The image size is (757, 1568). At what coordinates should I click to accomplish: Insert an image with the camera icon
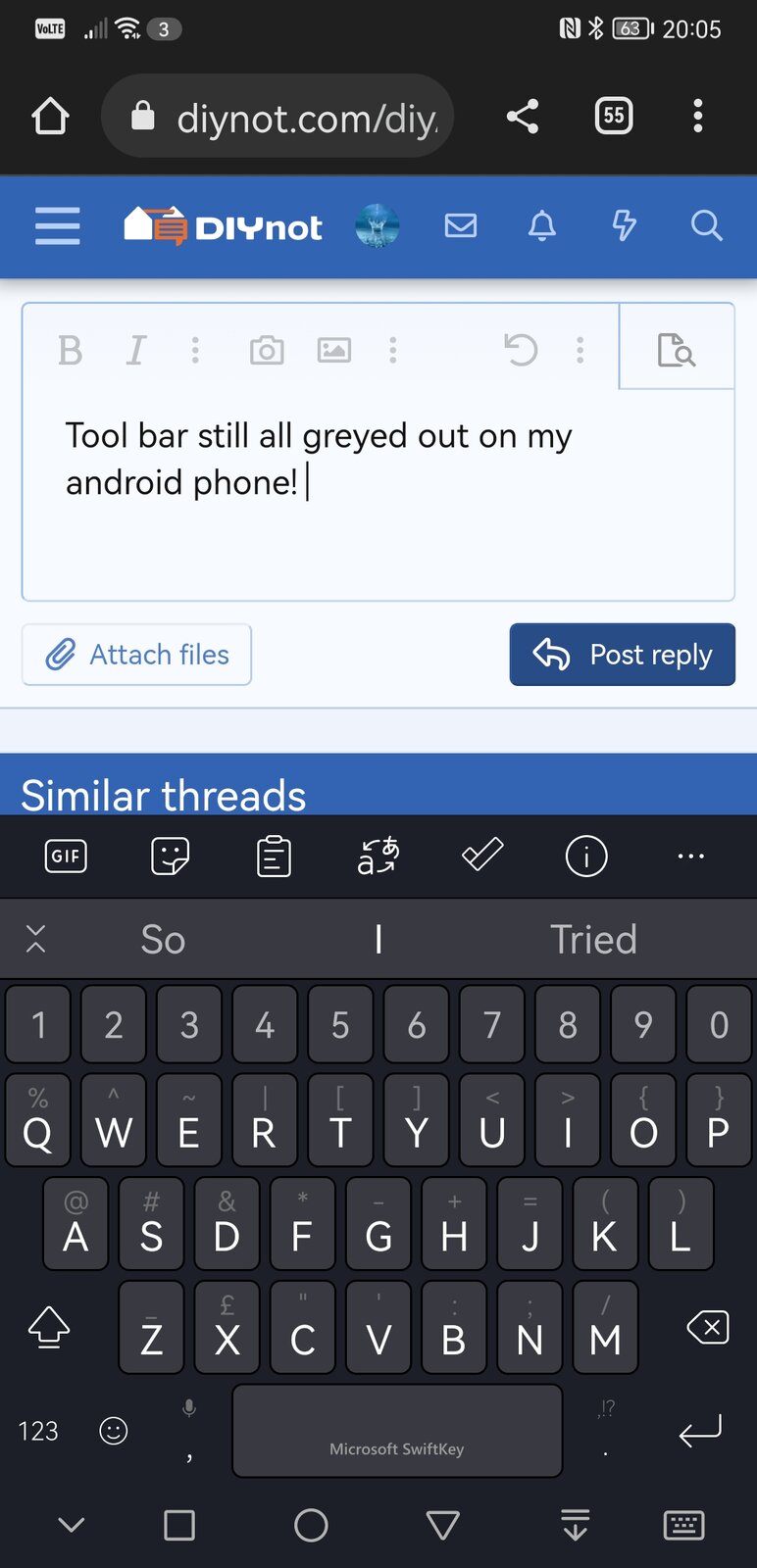(x=267, y=350)
